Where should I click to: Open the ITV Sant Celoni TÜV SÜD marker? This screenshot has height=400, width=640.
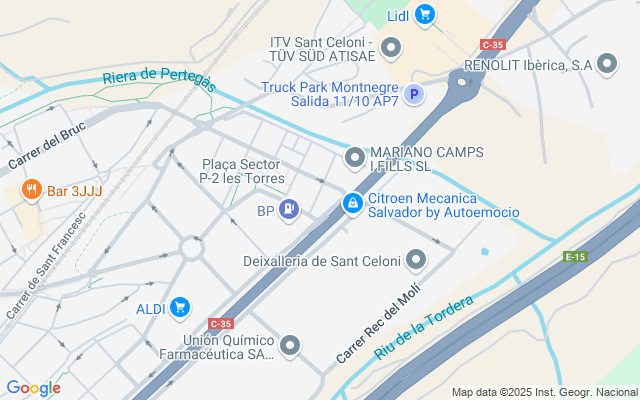(x=391, y=47)
